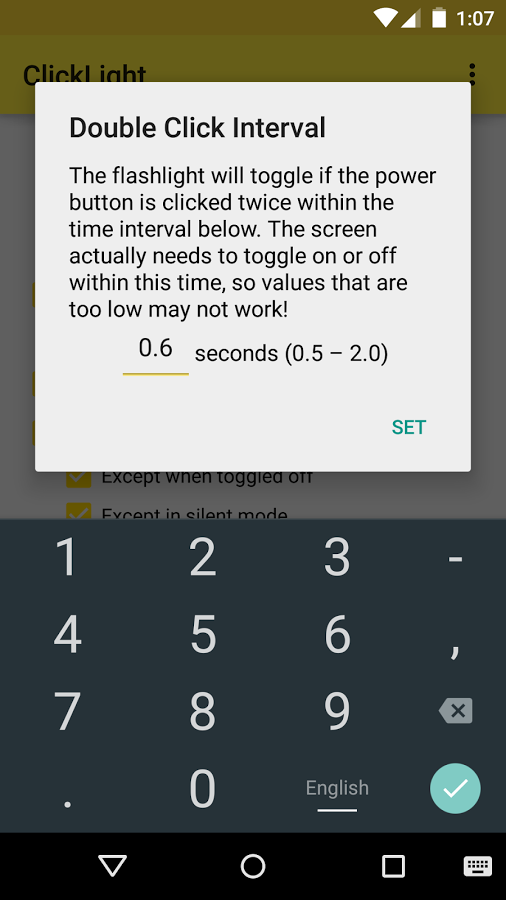Go back using the navigation bar arrow
Viewport: 506px width, 900px height.
112,866
